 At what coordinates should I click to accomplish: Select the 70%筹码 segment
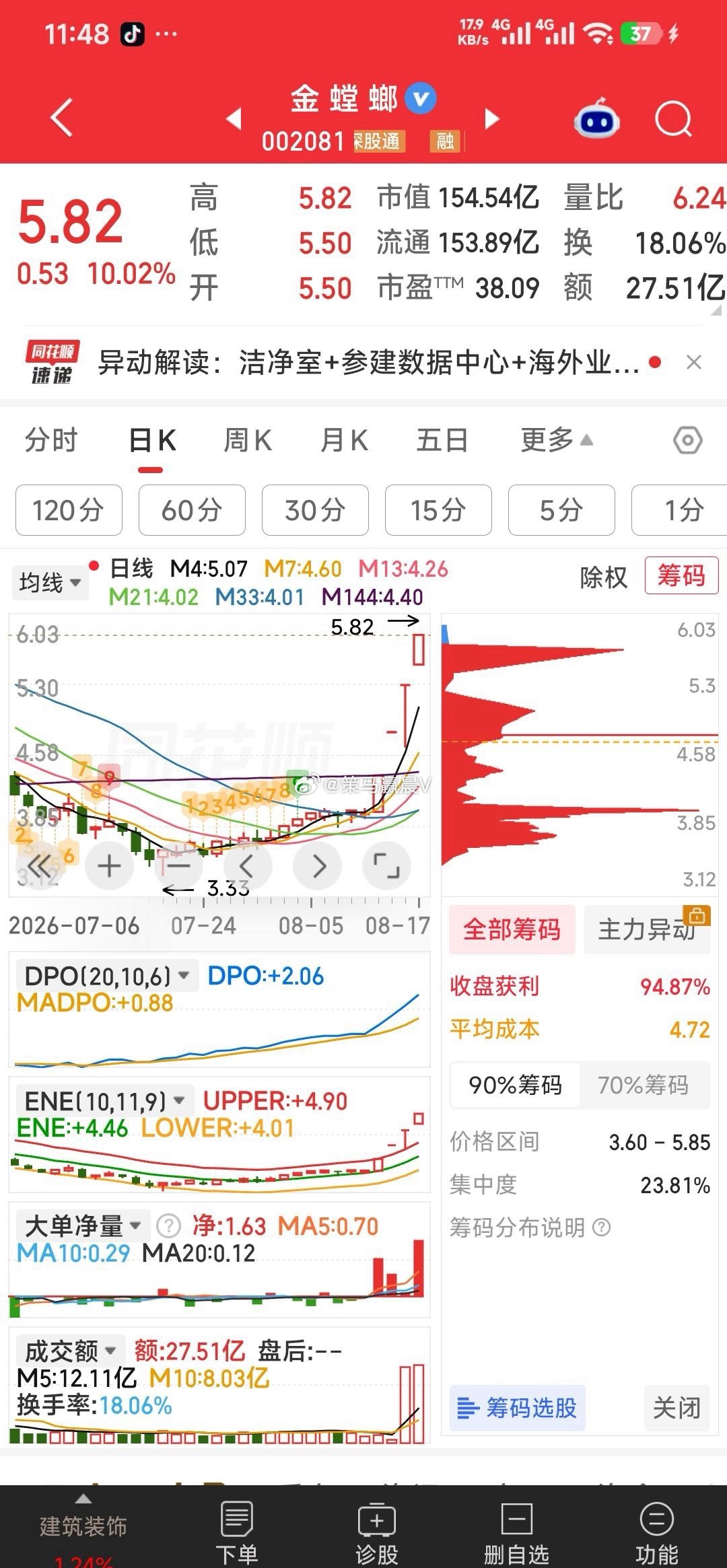point(644,1085)
